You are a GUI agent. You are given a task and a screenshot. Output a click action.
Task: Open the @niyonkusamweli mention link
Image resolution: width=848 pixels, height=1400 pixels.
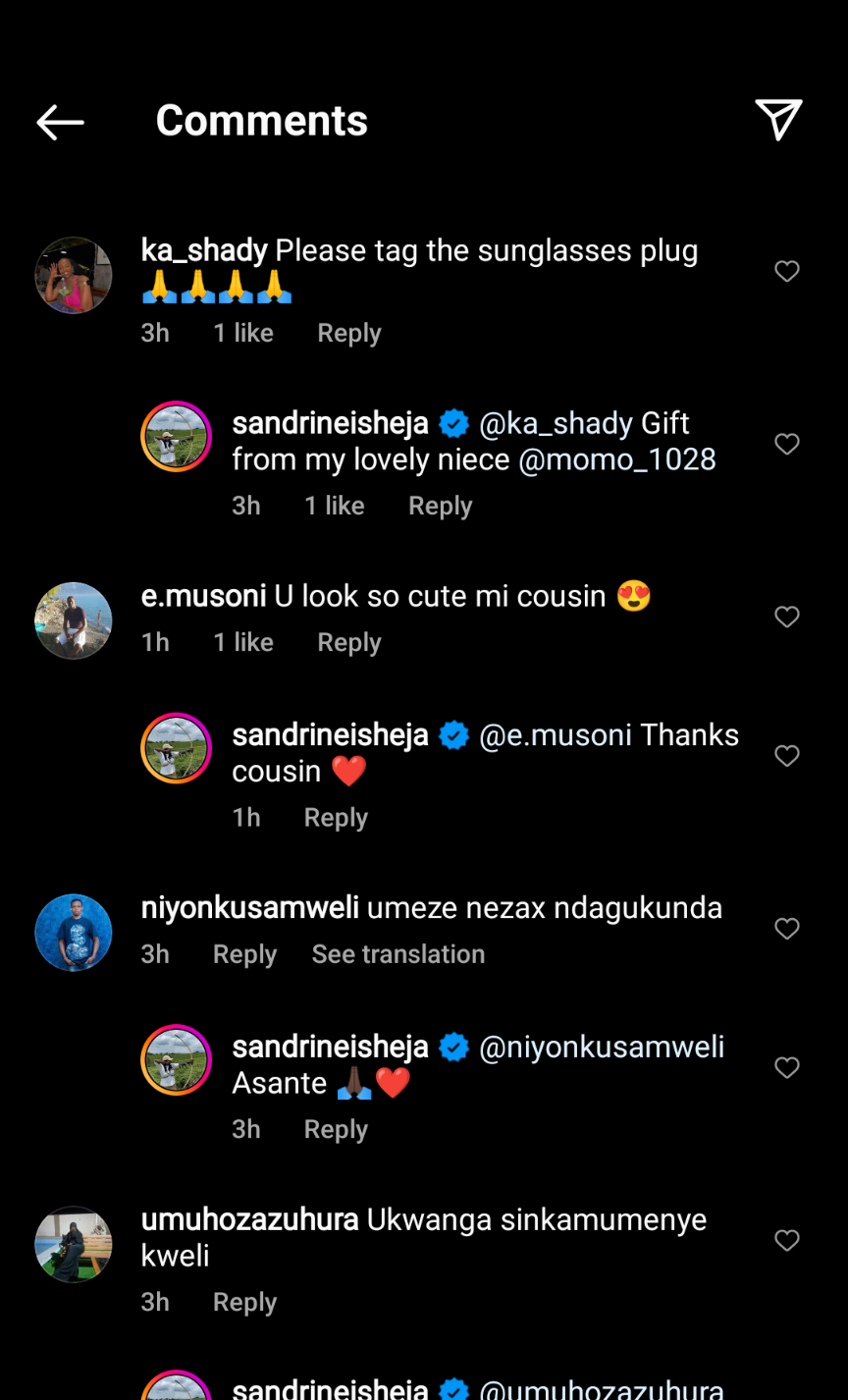coord(602,1048)
